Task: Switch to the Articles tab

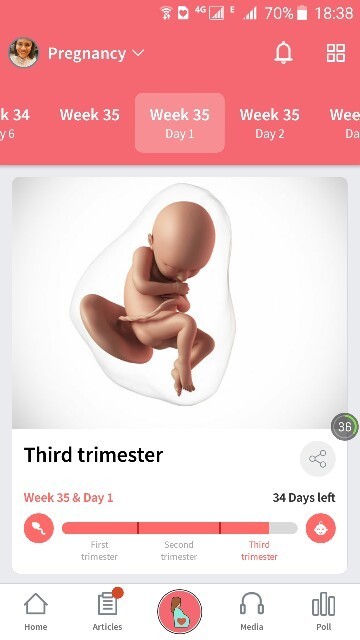Action: pos(107,611)
